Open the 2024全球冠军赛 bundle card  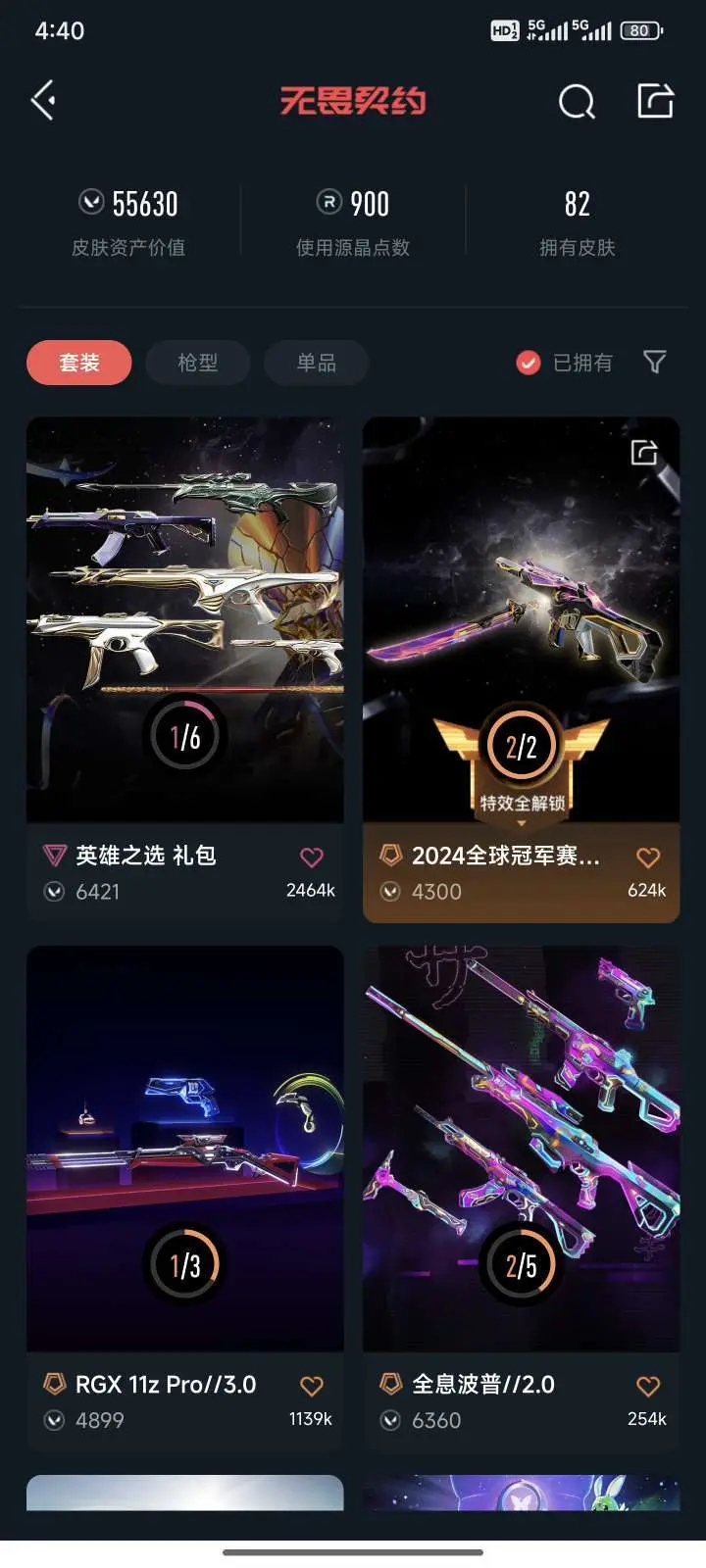521,619
